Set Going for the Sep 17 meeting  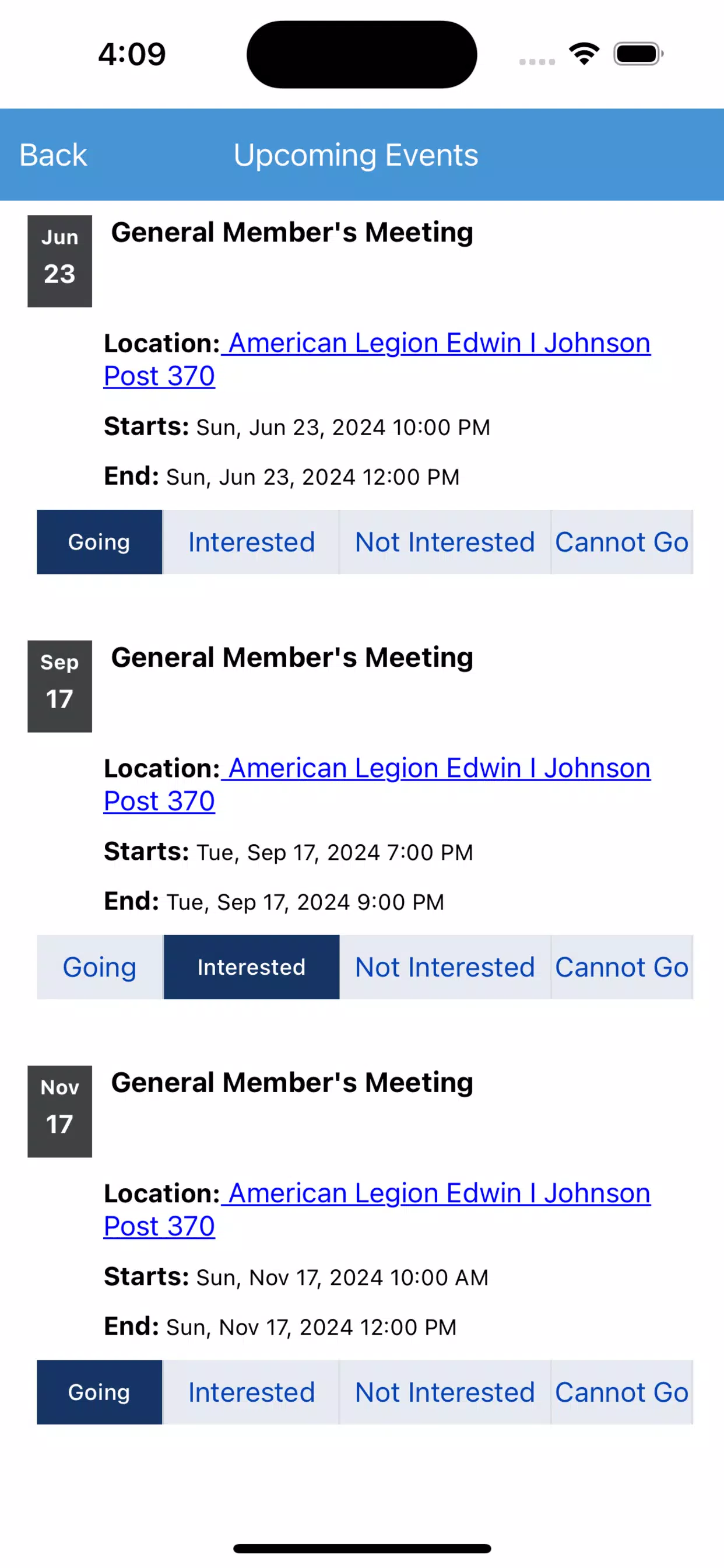[99, 967]
